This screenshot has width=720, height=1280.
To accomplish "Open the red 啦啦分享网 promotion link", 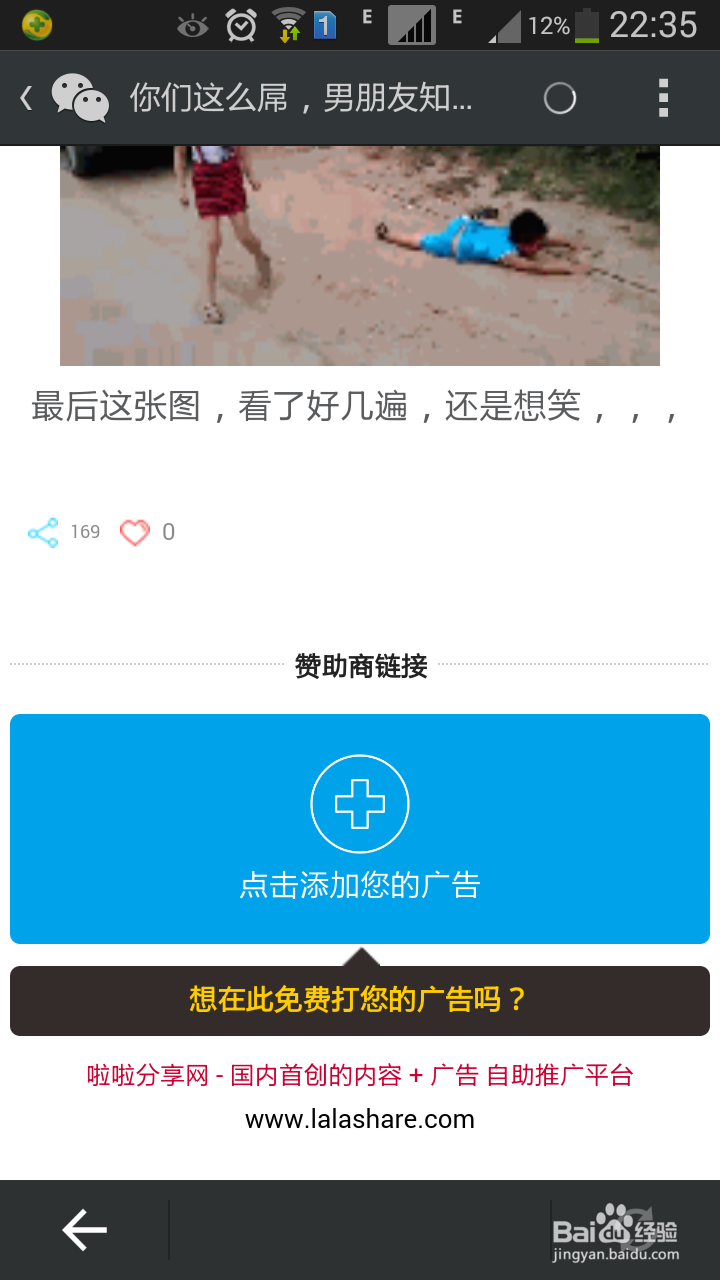I will coord(360,1076).
